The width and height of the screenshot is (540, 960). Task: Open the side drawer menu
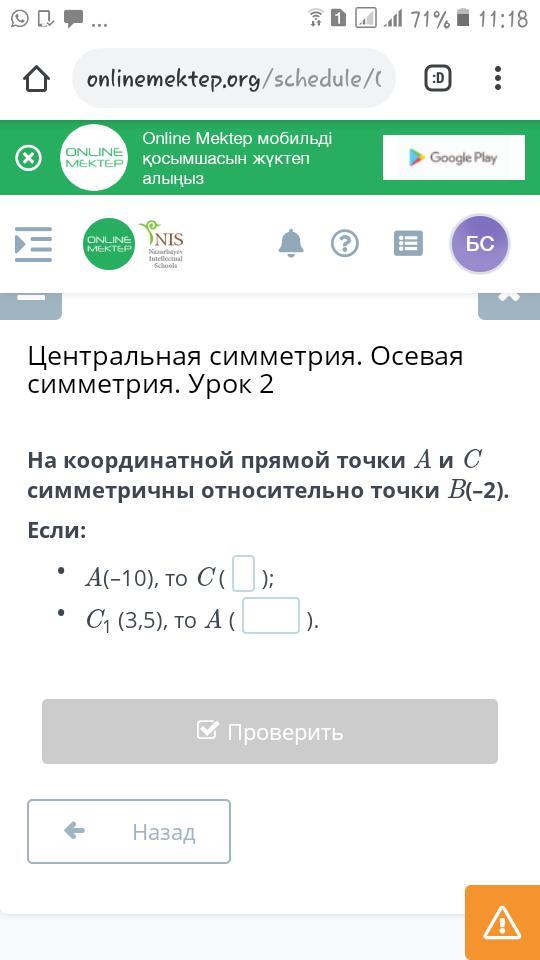(33, 244)
